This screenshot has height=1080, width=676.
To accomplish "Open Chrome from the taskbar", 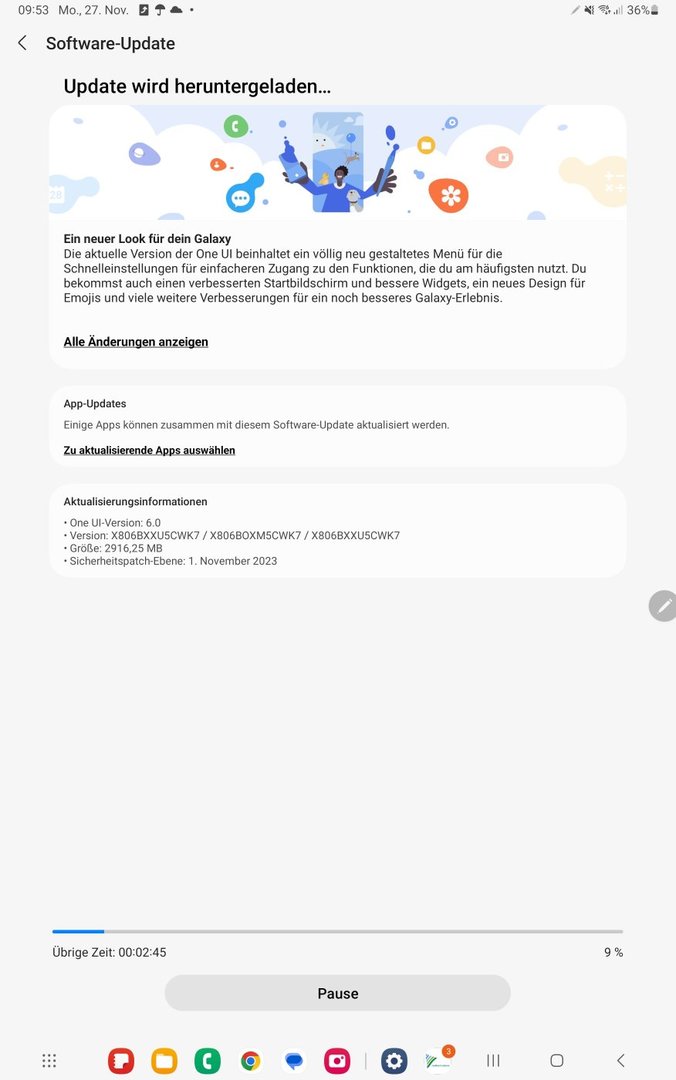I will (251, 1061).
